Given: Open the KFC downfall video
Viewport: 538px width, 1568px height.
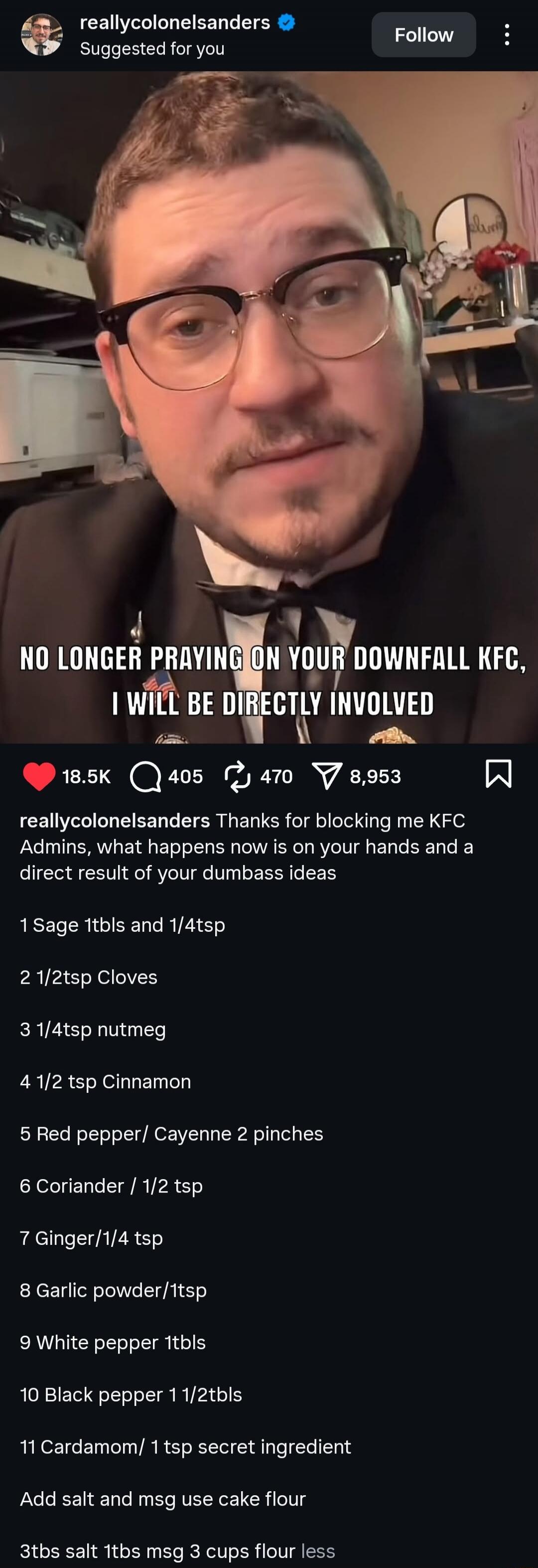Looking at the screenshot, I should [x=269, y=407].
